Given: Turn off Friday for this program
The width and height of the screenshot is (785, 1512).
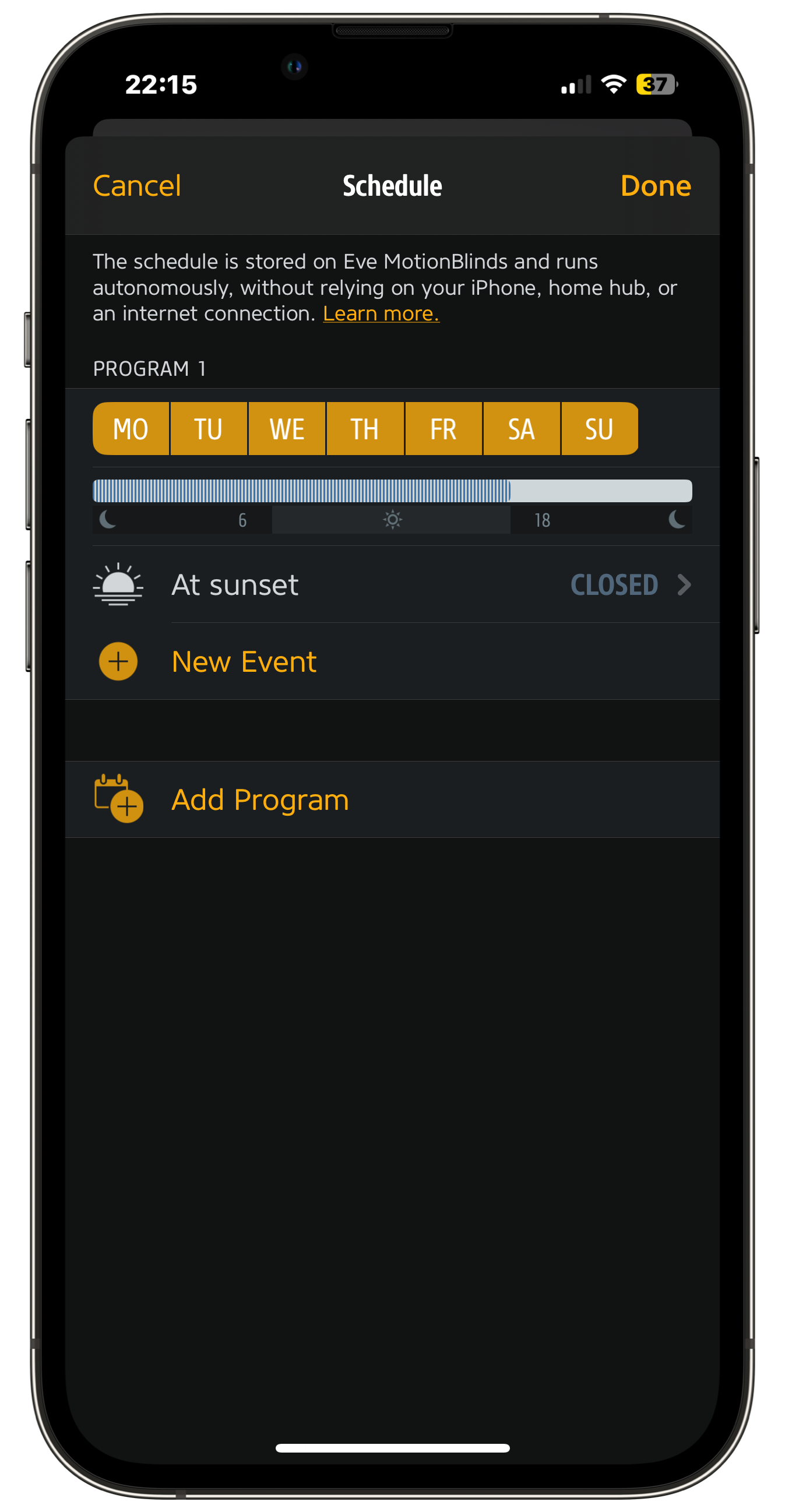Looking at the screenshot, I should click(443, 429).
